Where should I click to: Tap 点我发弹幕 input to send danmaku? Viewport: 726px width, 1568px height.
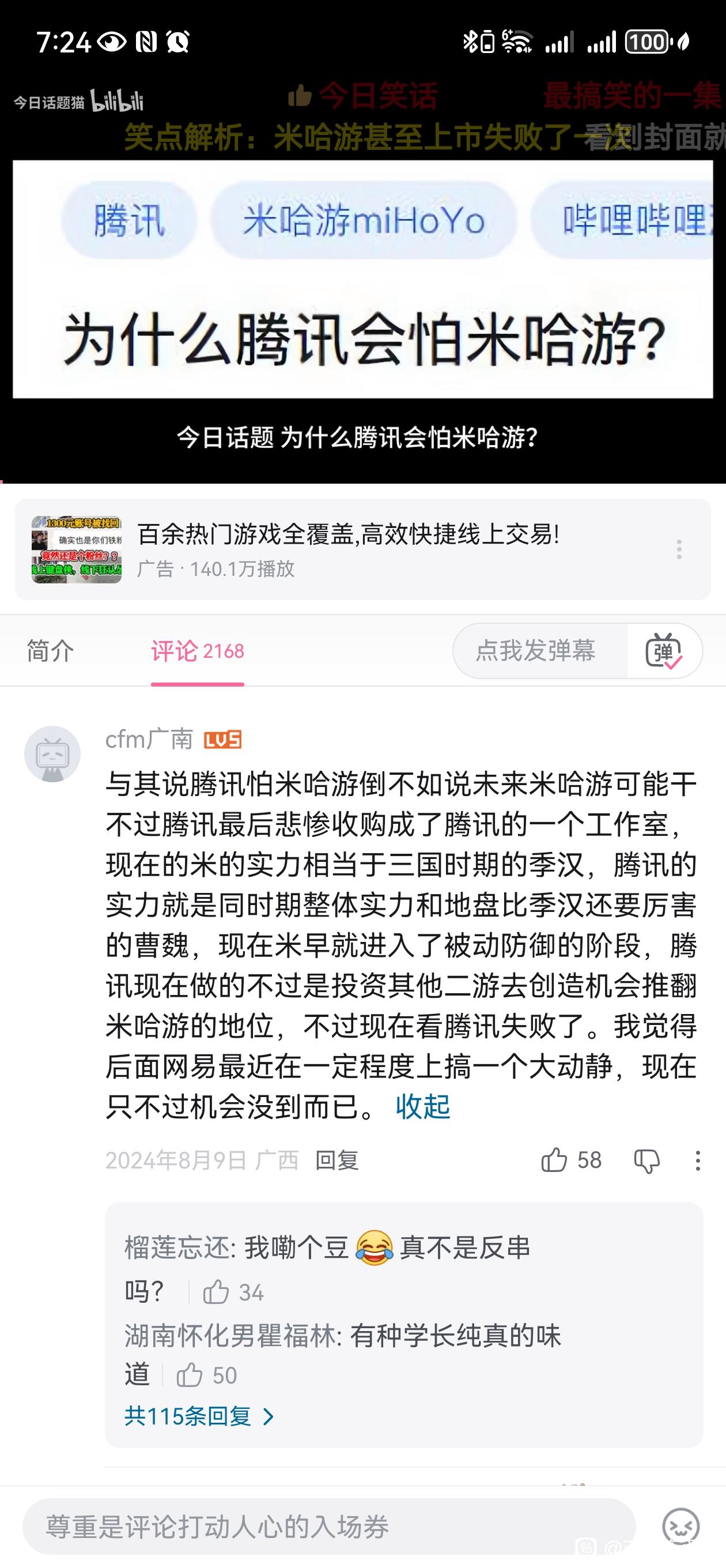pos(535,651)
